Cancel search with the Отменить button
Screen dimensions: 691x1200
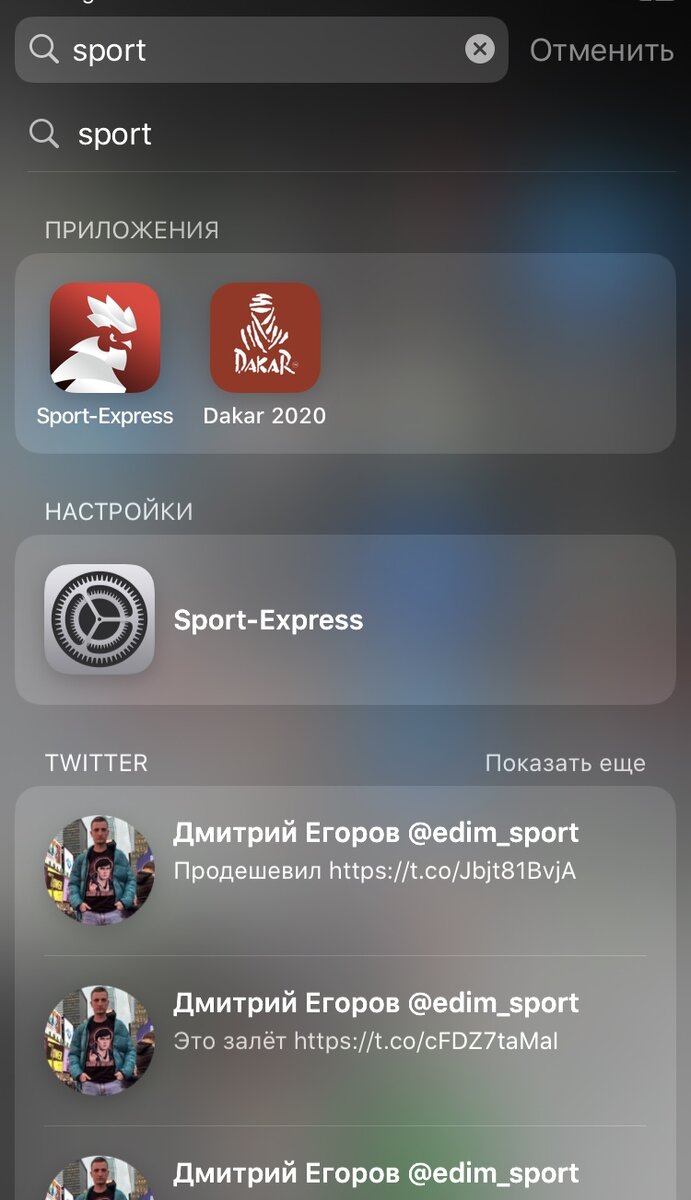pos(601,50)
